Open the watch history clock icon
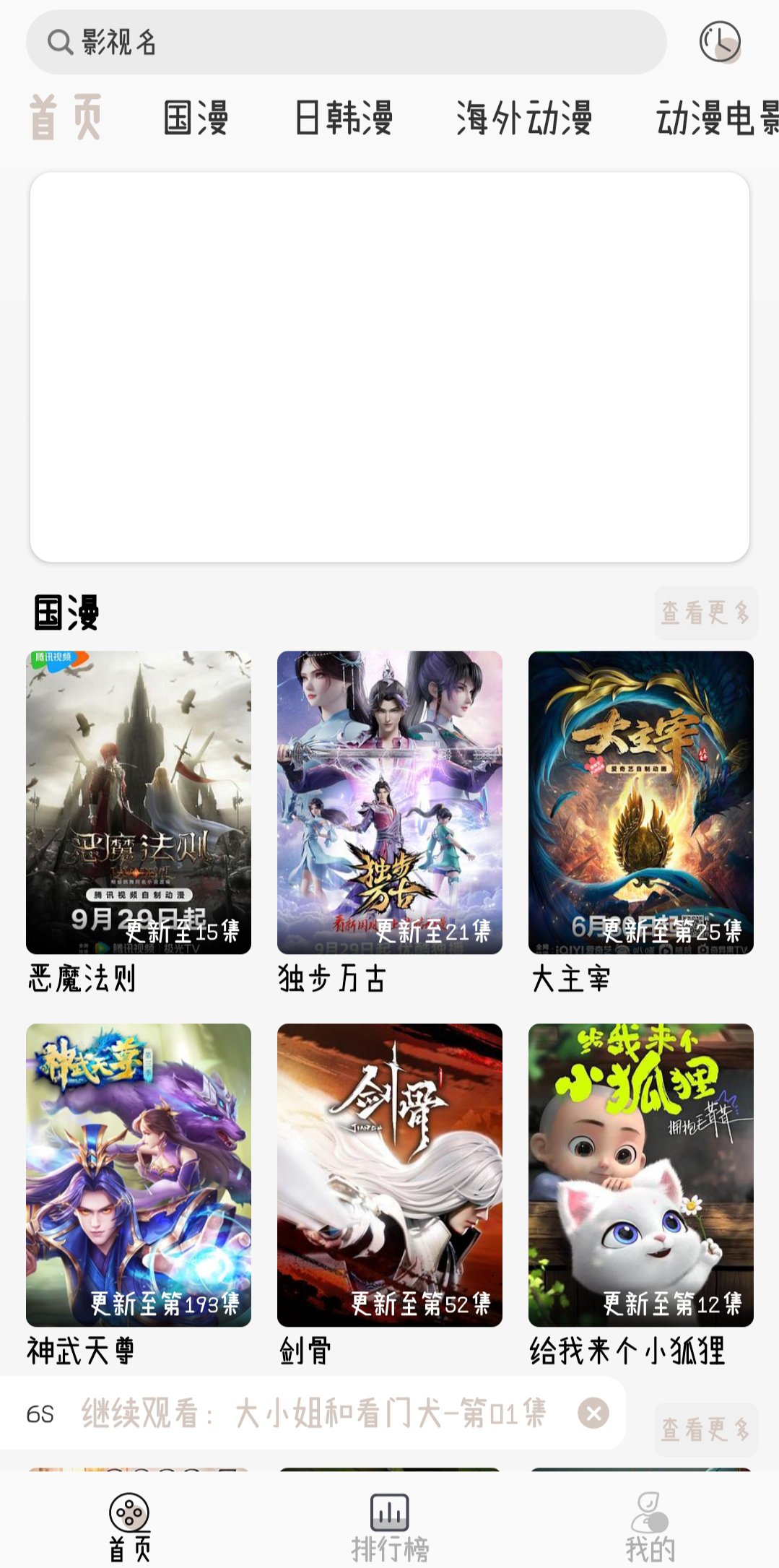The width and height of the screenshot is (779, 1568). 719,42
